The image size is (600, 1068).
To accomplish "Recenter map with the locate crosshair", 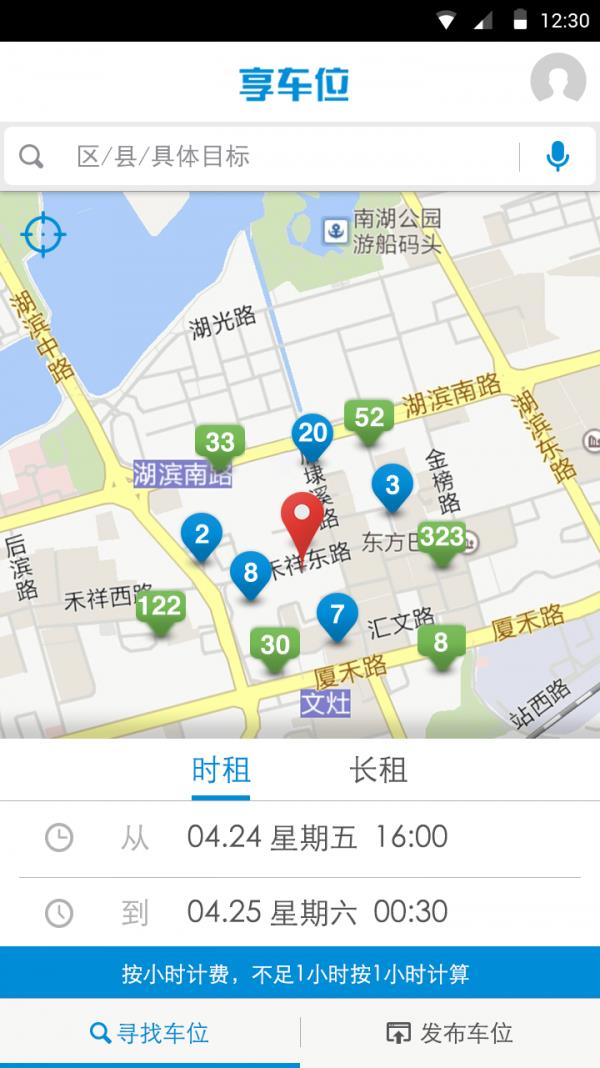I will coord(43,234).
